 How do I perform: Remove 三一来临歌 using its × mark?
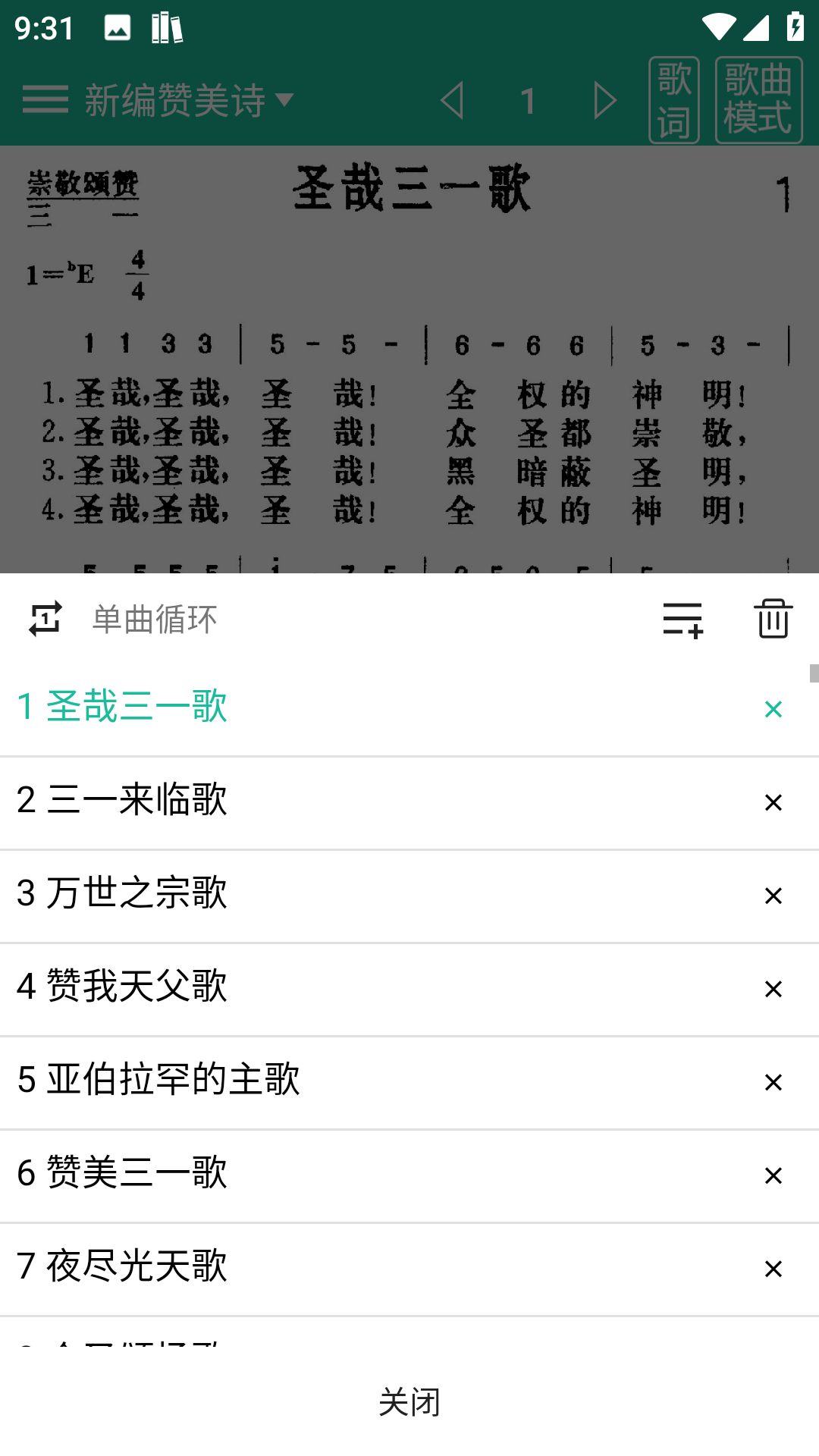tap(773, 802)
